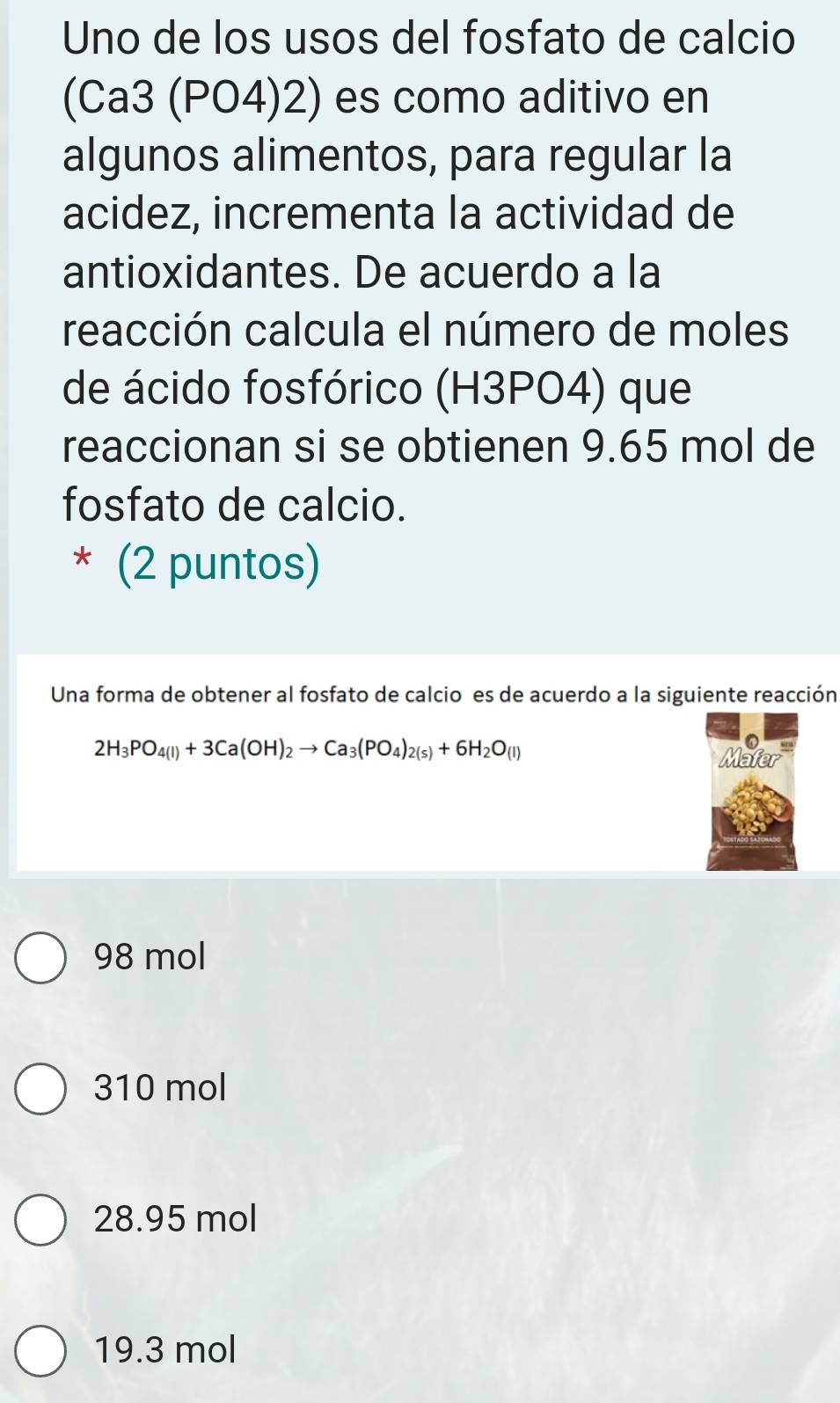Choose the 310 mol option
The height and width of the screenshot is (1403, 840).
click(40, 1088)
